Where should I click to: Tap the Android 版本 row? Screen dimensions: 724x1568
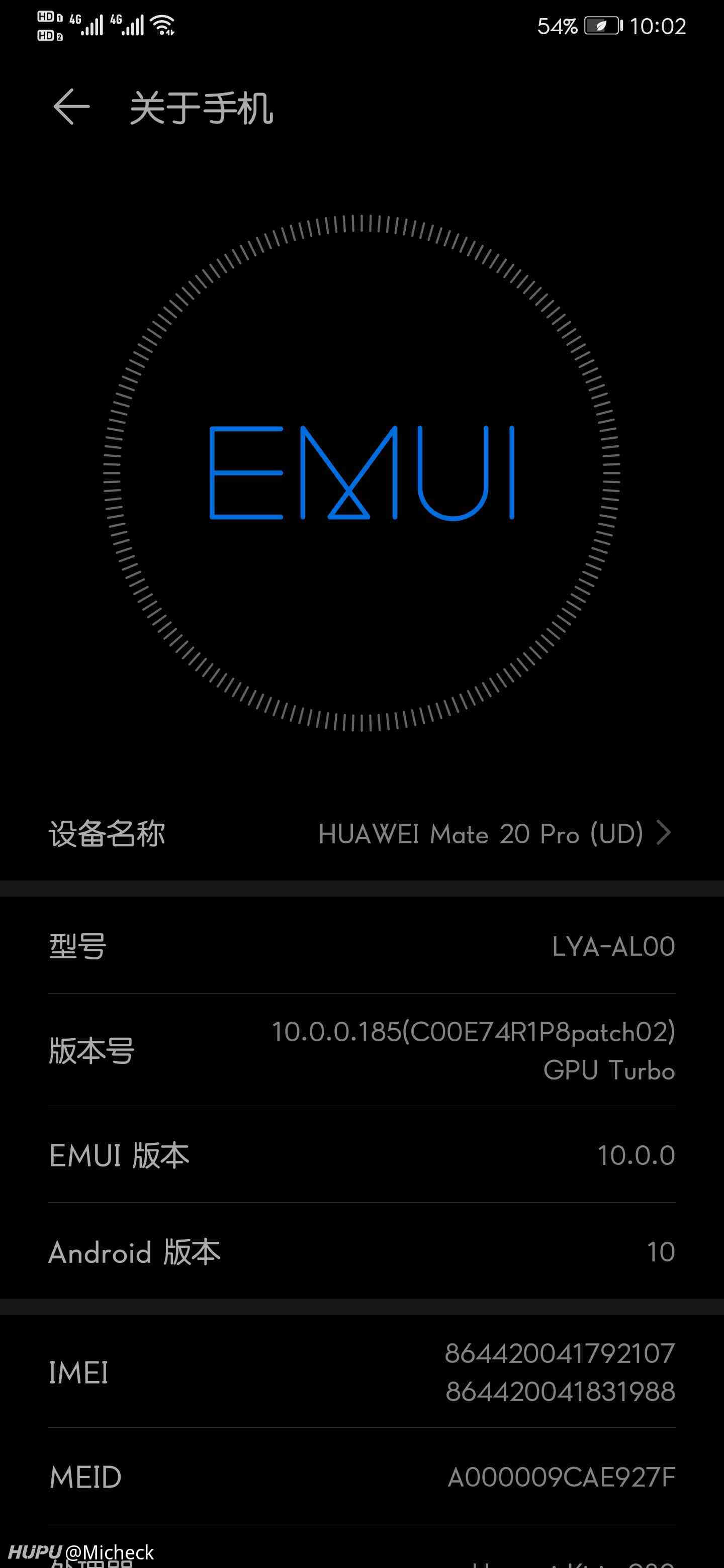361,1251
